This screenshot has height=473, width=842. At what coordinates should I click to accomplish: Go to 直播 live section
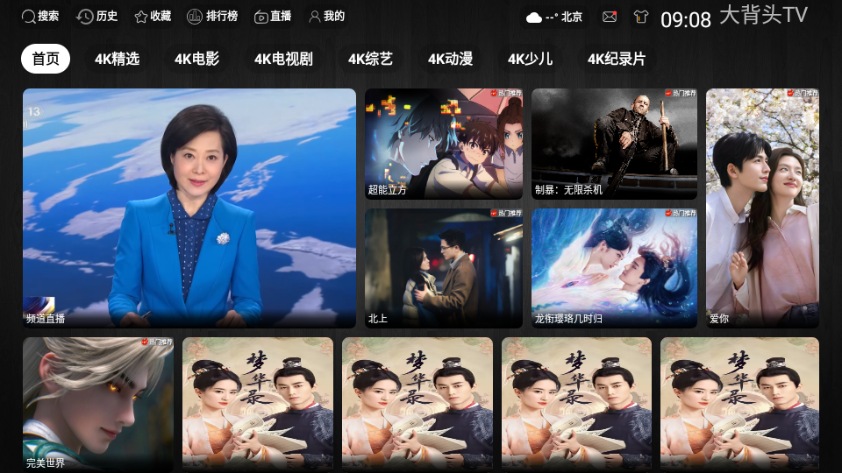(273, 16)
